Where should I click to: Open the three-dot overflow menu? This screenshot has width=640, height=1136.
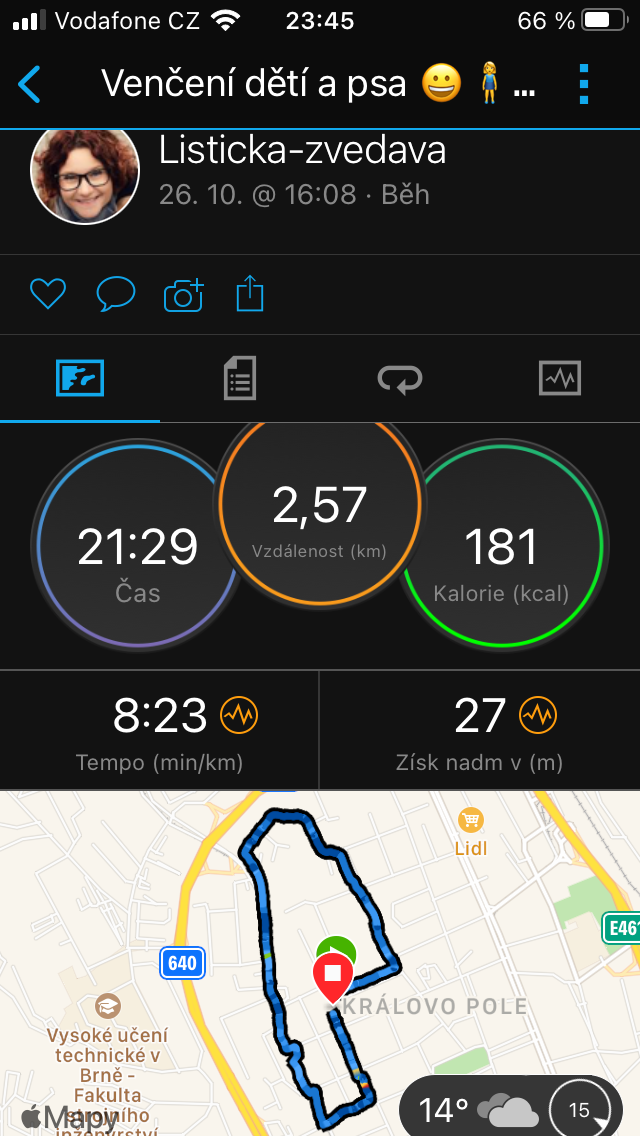point(584,84)
